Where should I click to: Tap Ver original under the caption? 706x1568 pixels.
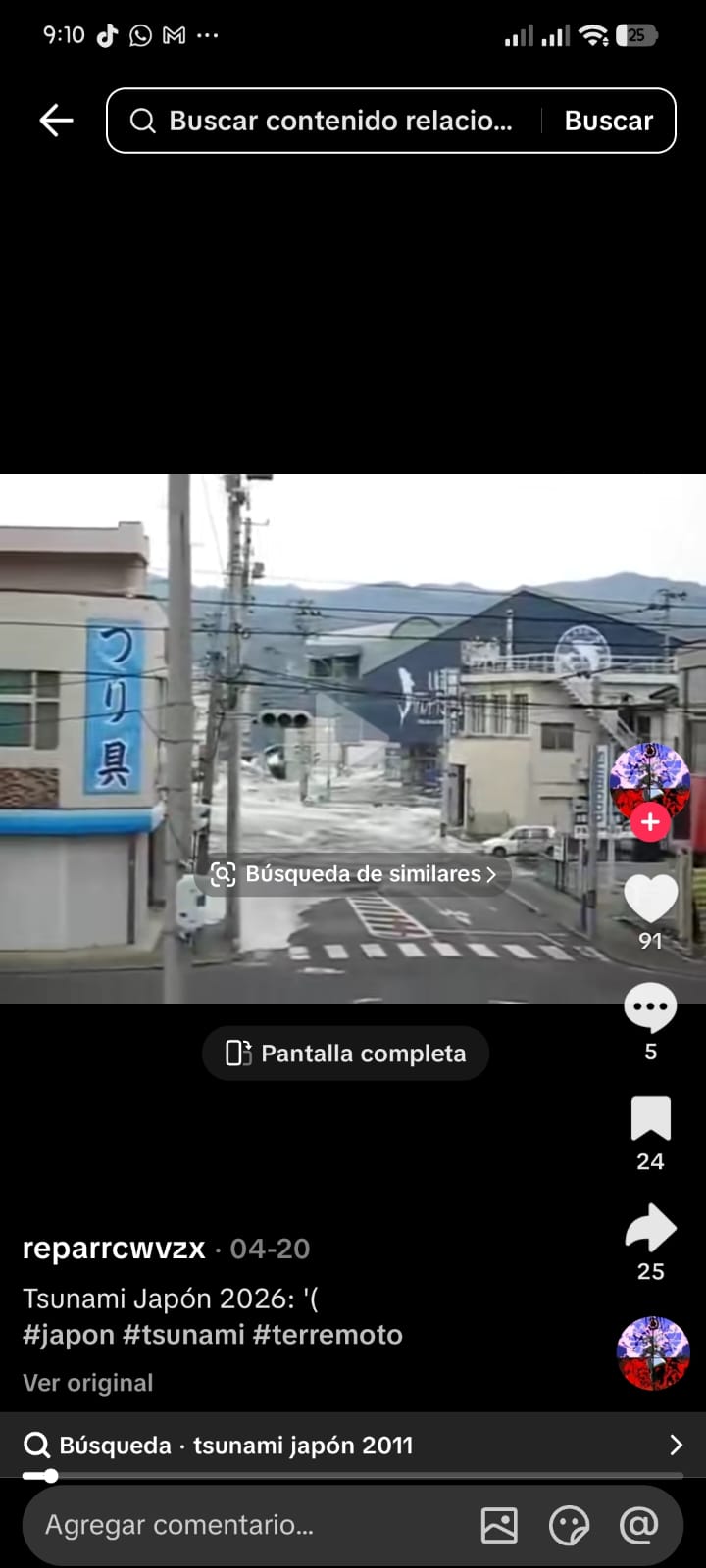pyautogui.click(x=88, y=1383)
